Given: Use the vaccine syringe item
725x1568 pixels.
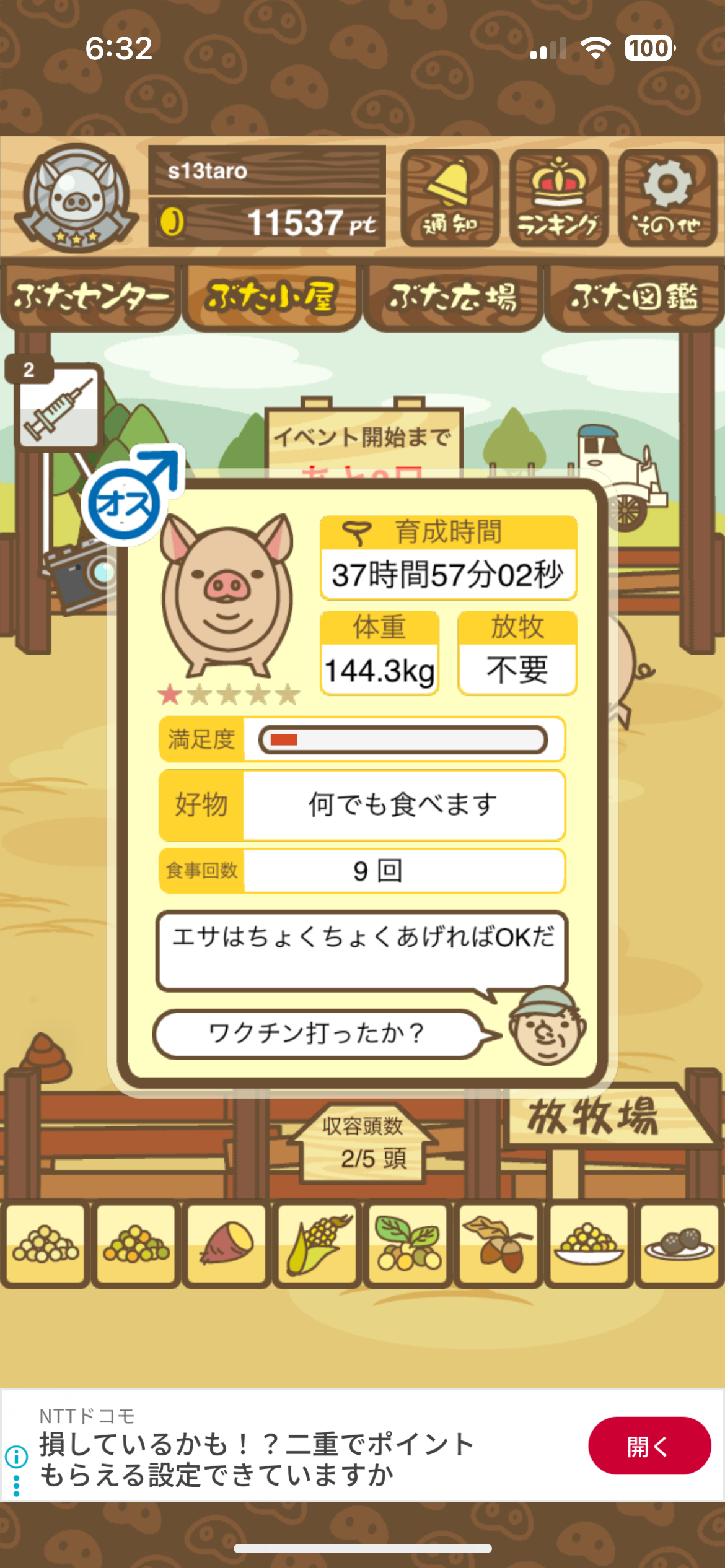Looking at the screenshot, I should point(58,406).
